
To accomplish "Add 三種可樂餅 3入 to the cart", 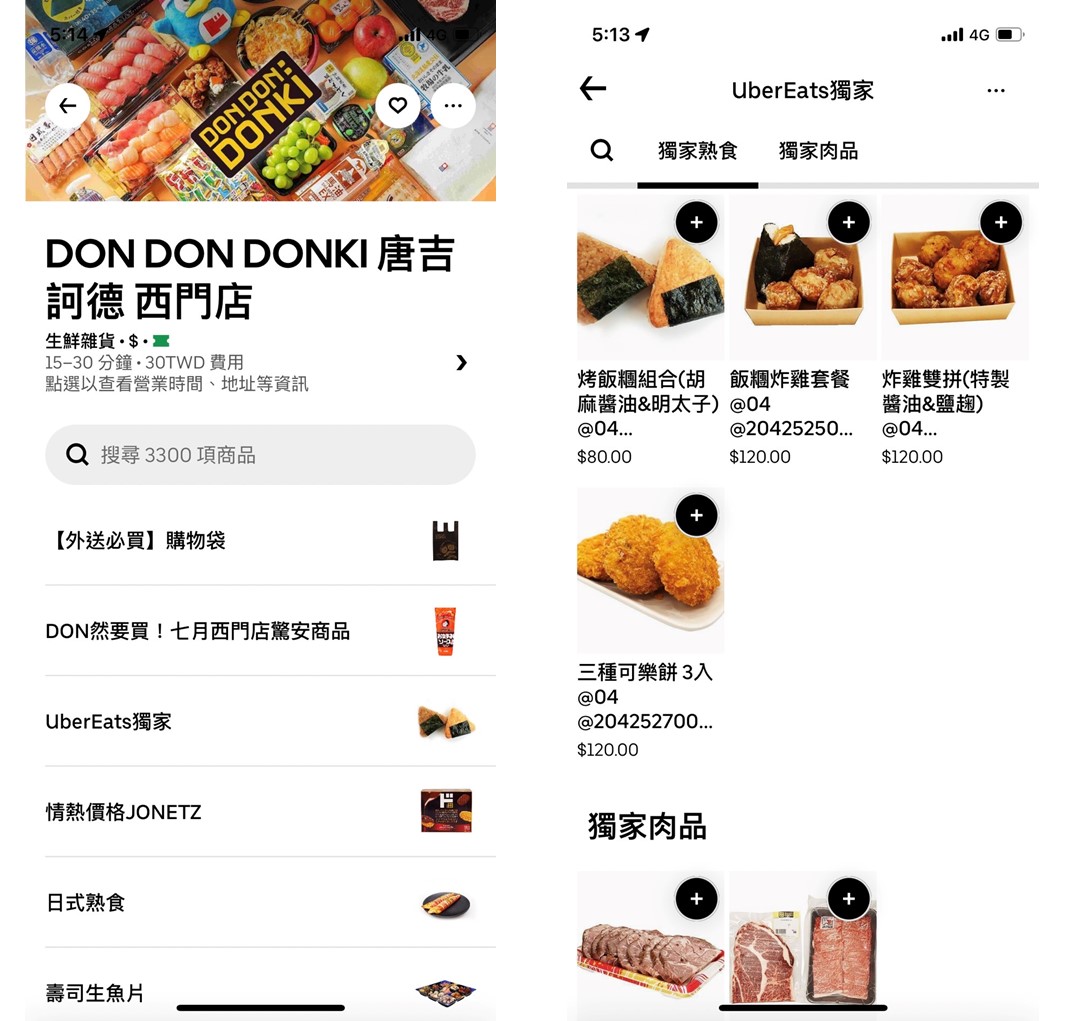I will tap(696, 515).
